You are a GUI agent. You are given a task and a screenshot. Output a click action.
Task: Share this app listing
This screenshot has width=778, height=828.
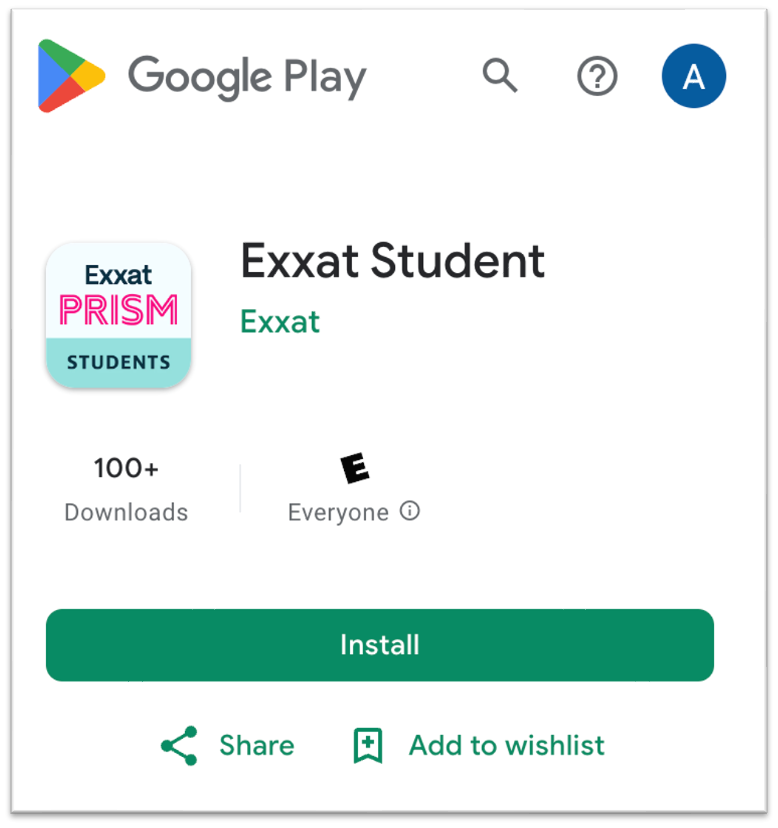click(x=228, y=746)
